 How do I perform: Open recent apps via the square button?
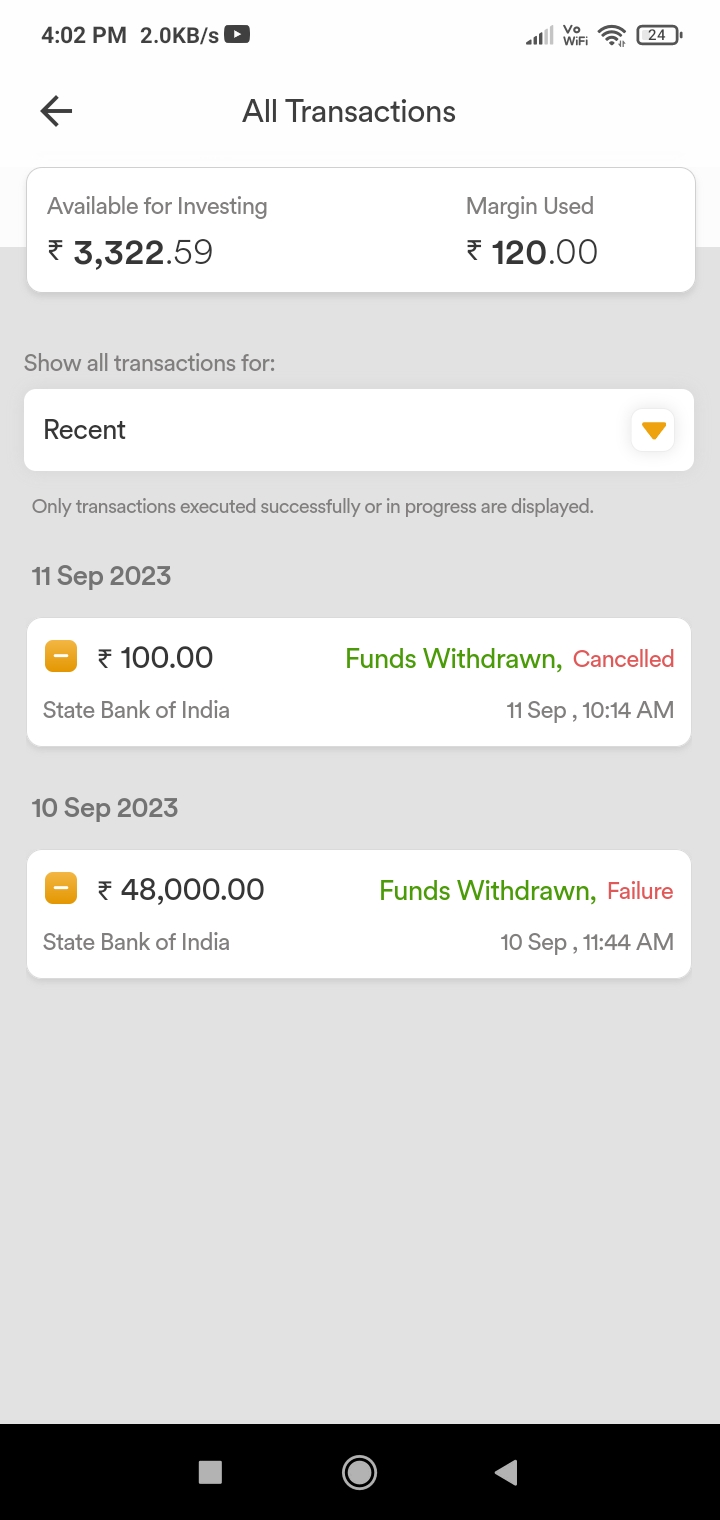(x=210, y=1472)
